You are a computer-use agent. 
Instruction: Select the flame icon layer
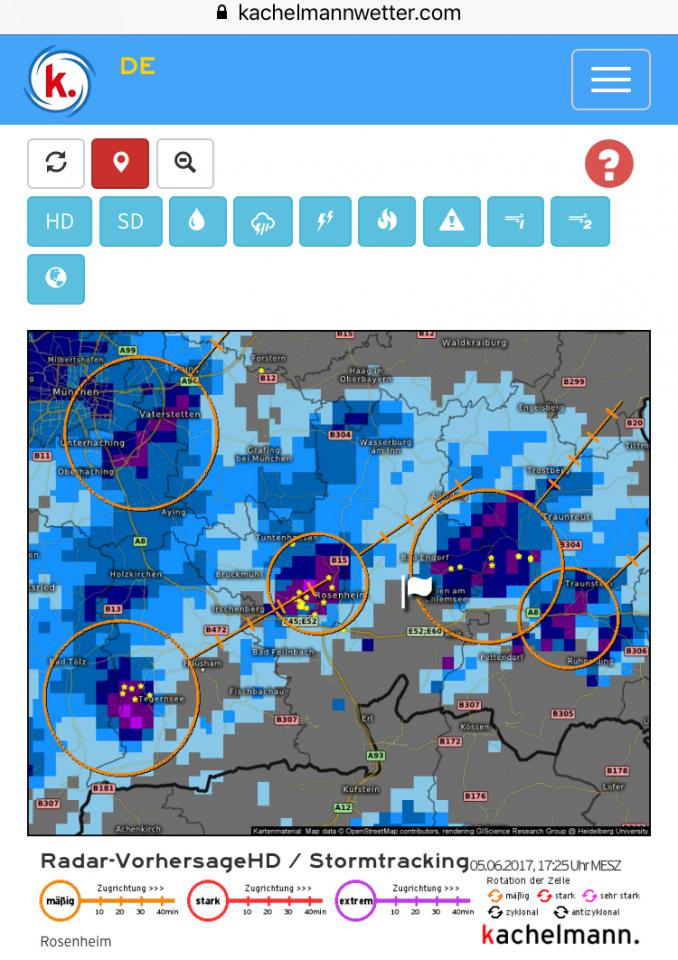click(x=388, y=221)
